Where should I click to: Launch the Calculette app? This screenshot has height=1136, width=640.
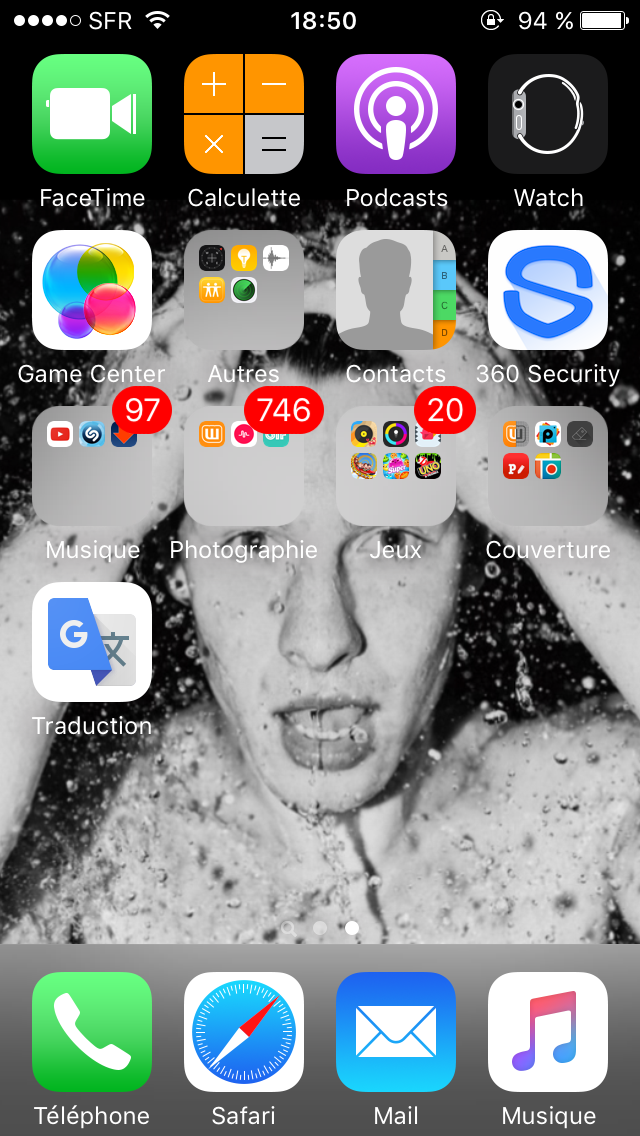point(244,114)
